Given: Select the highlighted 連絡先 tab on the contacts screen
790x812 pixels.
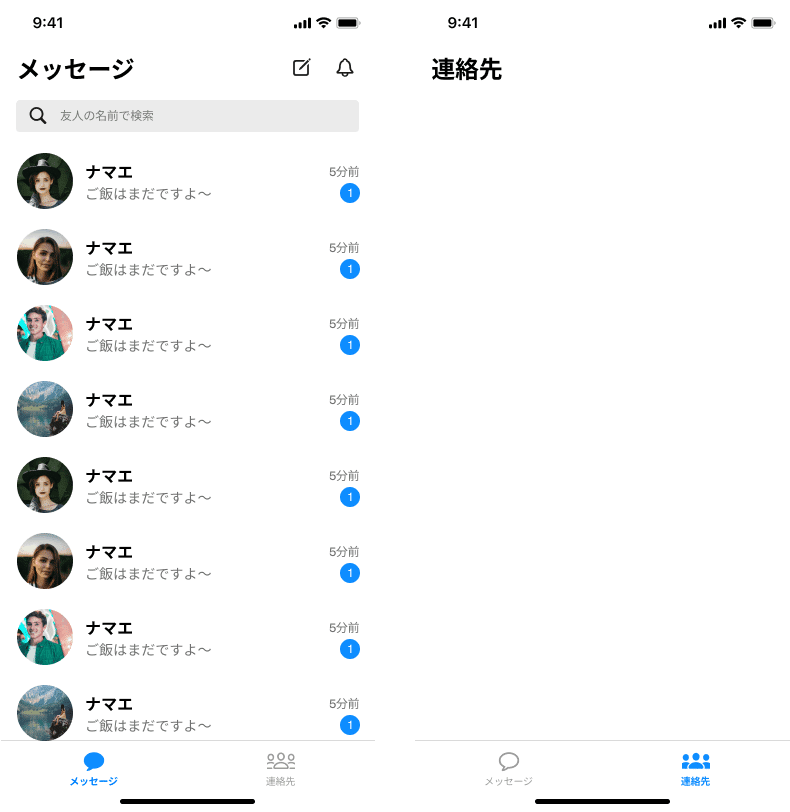Looking at the screenshot, I should point(695,768).
